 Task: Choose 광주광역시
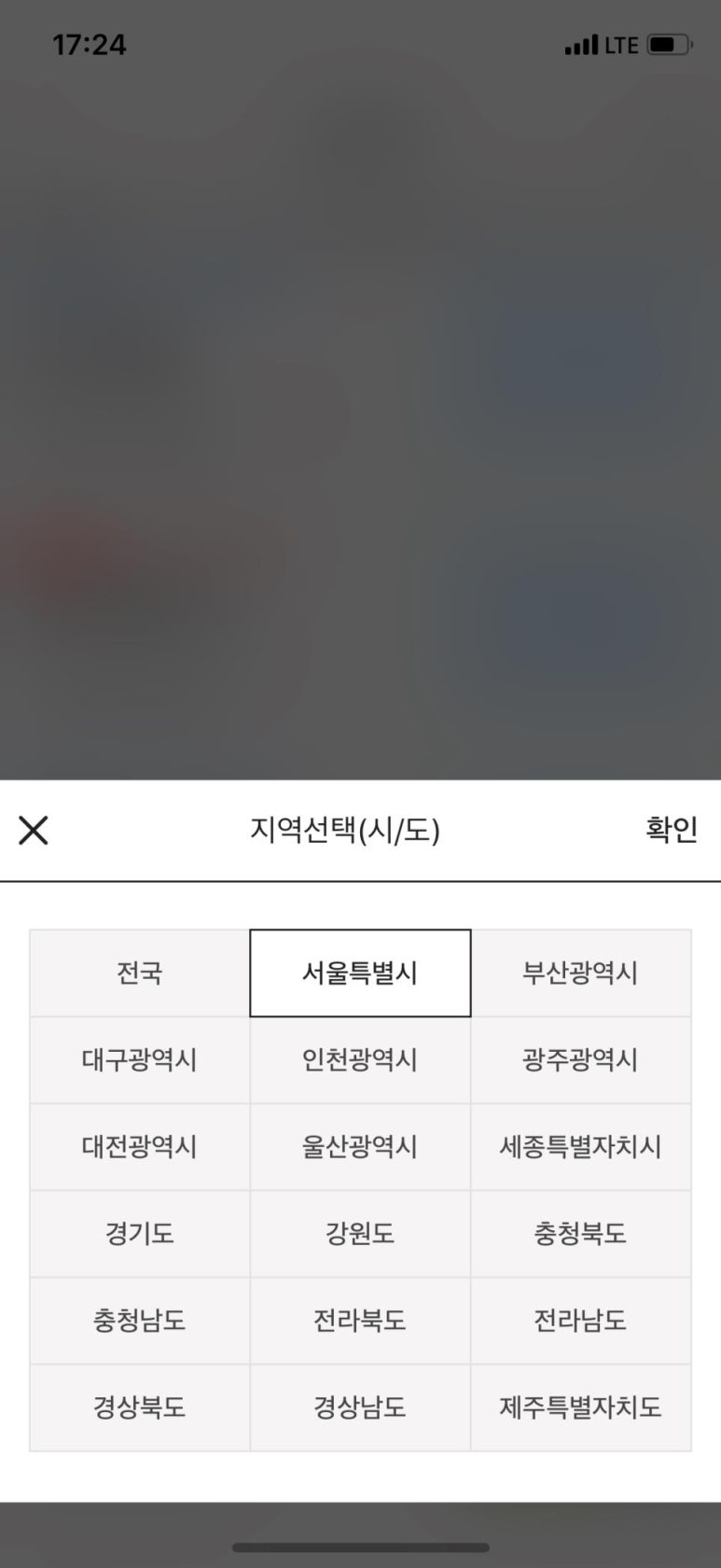(580, 1060)
